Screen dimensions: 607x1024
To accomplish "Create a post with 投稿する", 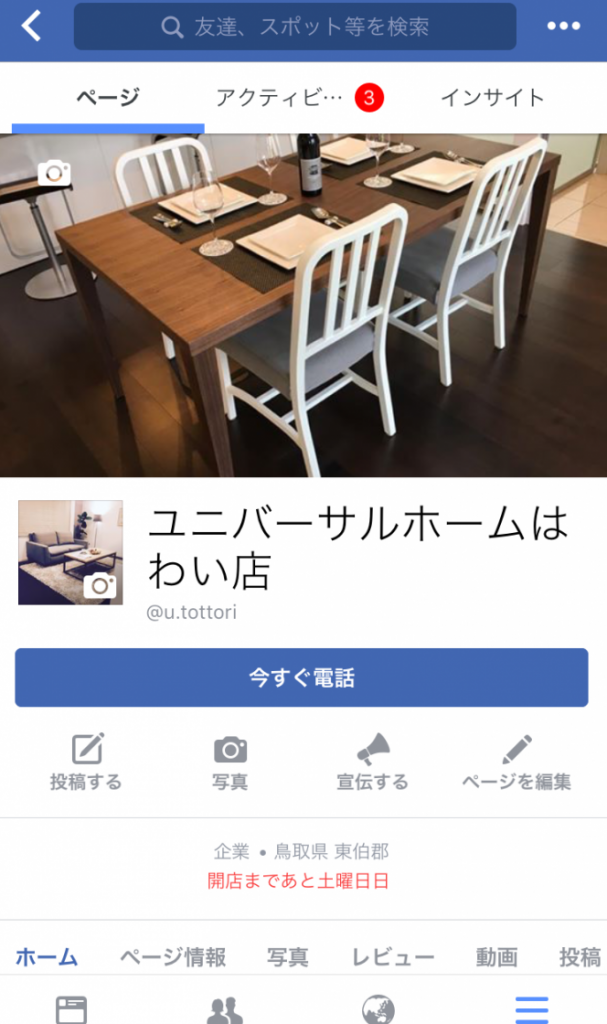I will click(x=86, y=763).
